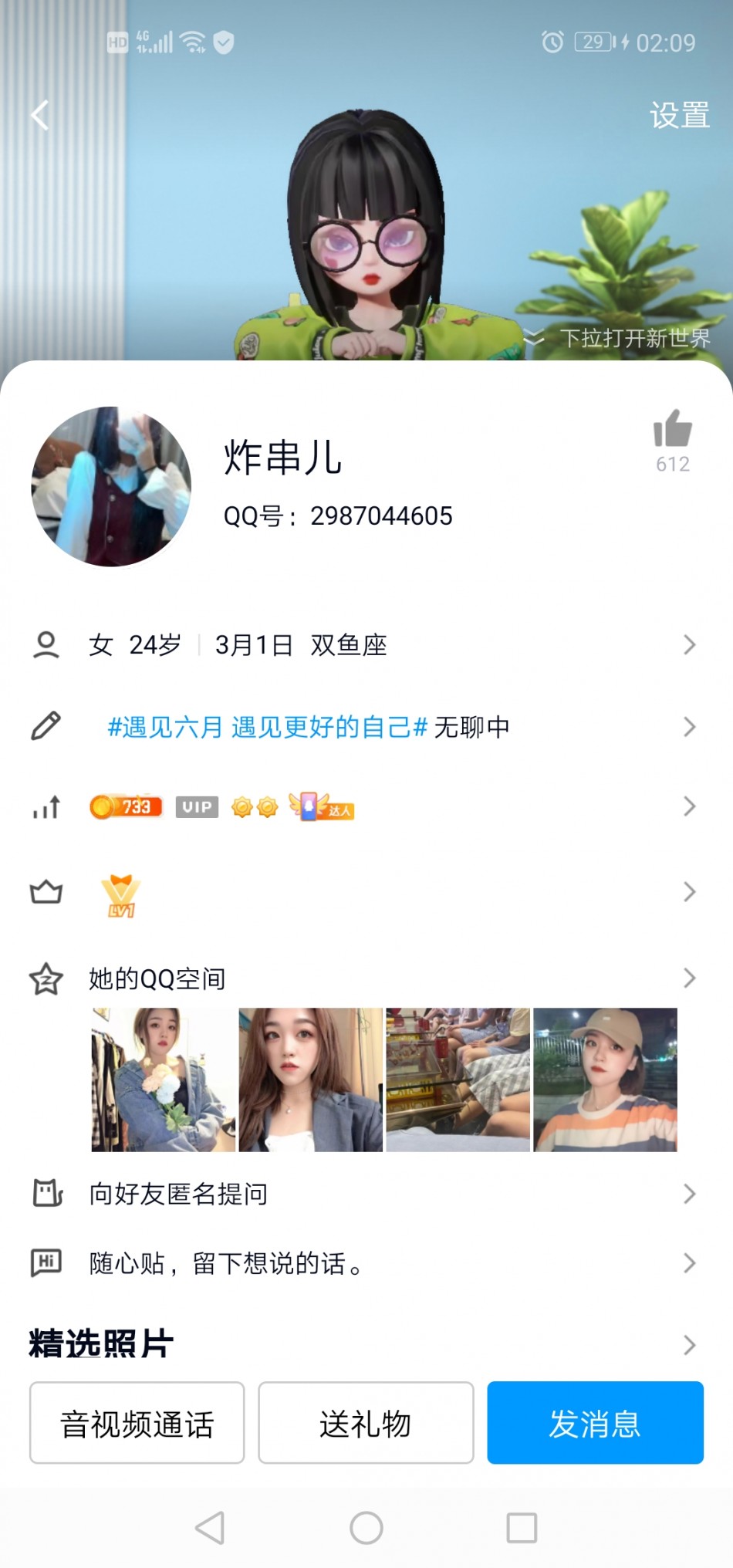Like this profile with the thumbs-up
The image size is (733, 1568).
672,431
